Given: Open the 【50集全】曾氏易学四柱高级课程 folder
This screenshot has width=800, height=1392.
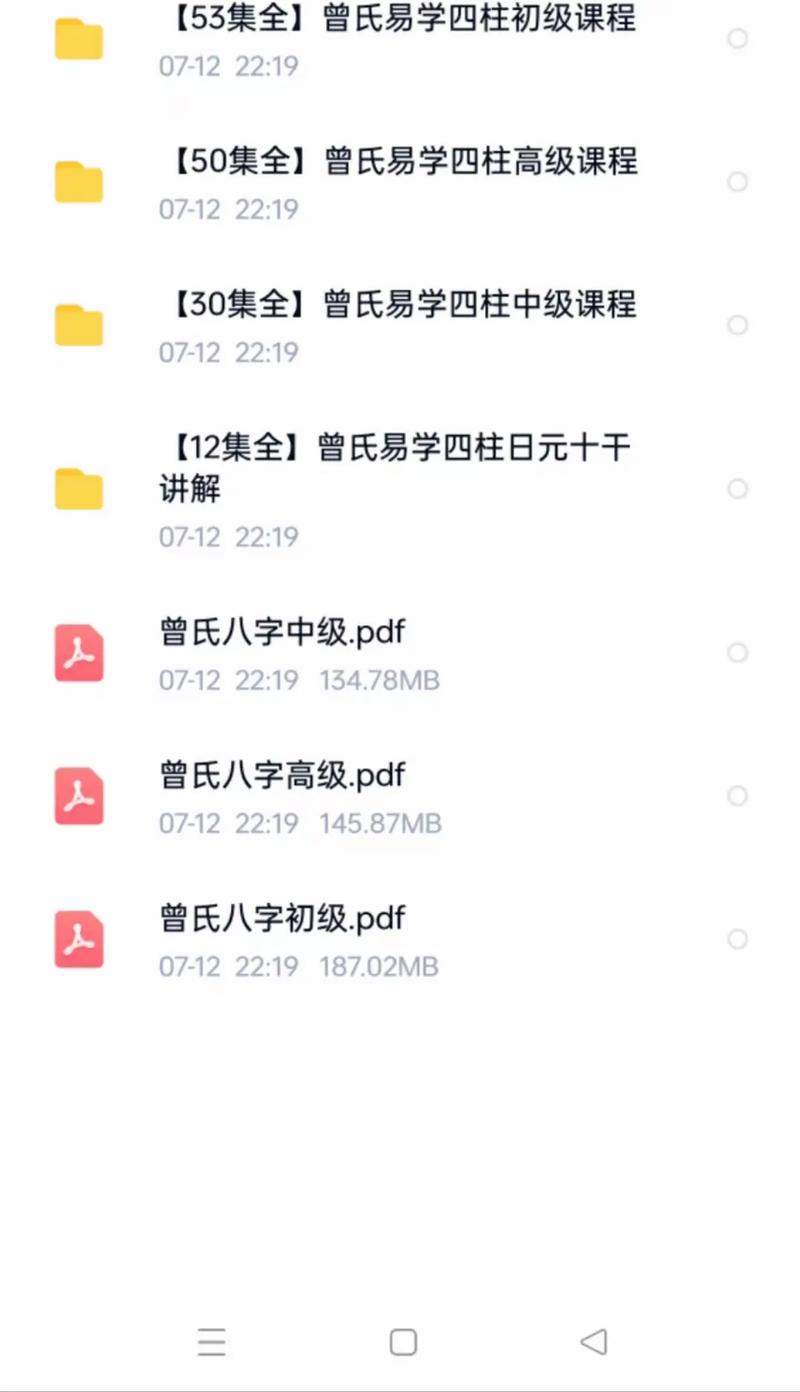Looking at the screenshot, I should (x=400, y=182).
